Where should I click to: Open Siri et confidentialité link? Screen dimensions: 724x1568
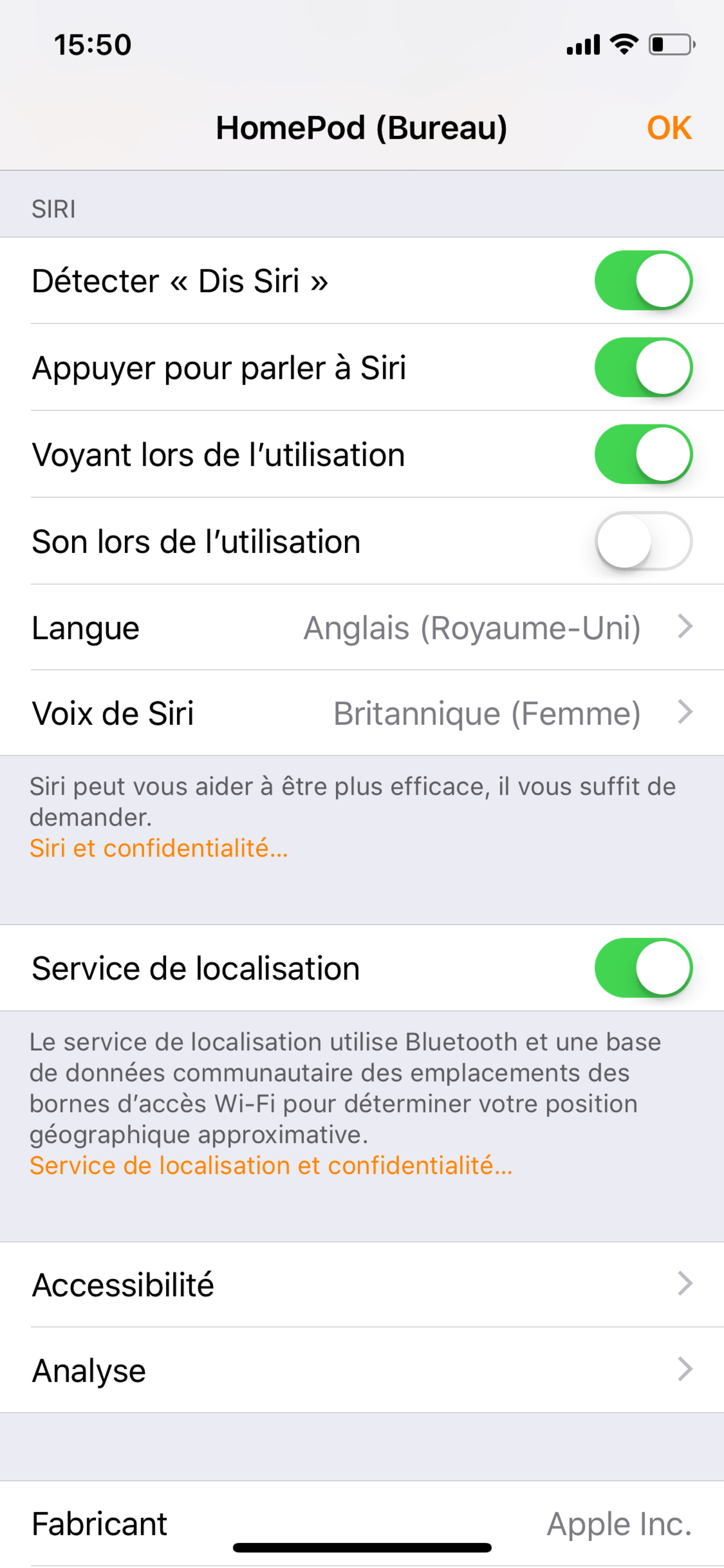coord(159,848)
